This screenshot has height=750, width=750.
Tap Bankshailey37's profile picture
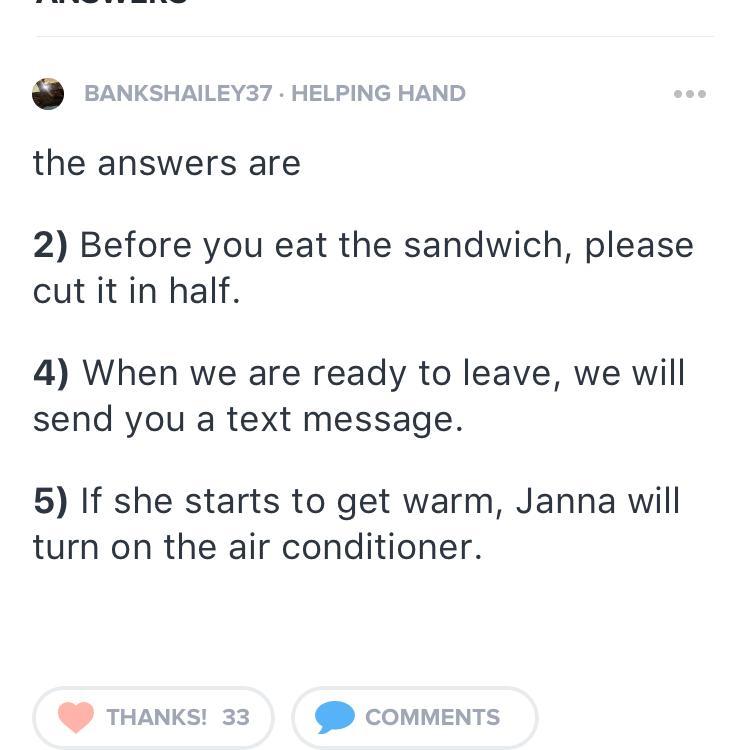coord(48,94)
